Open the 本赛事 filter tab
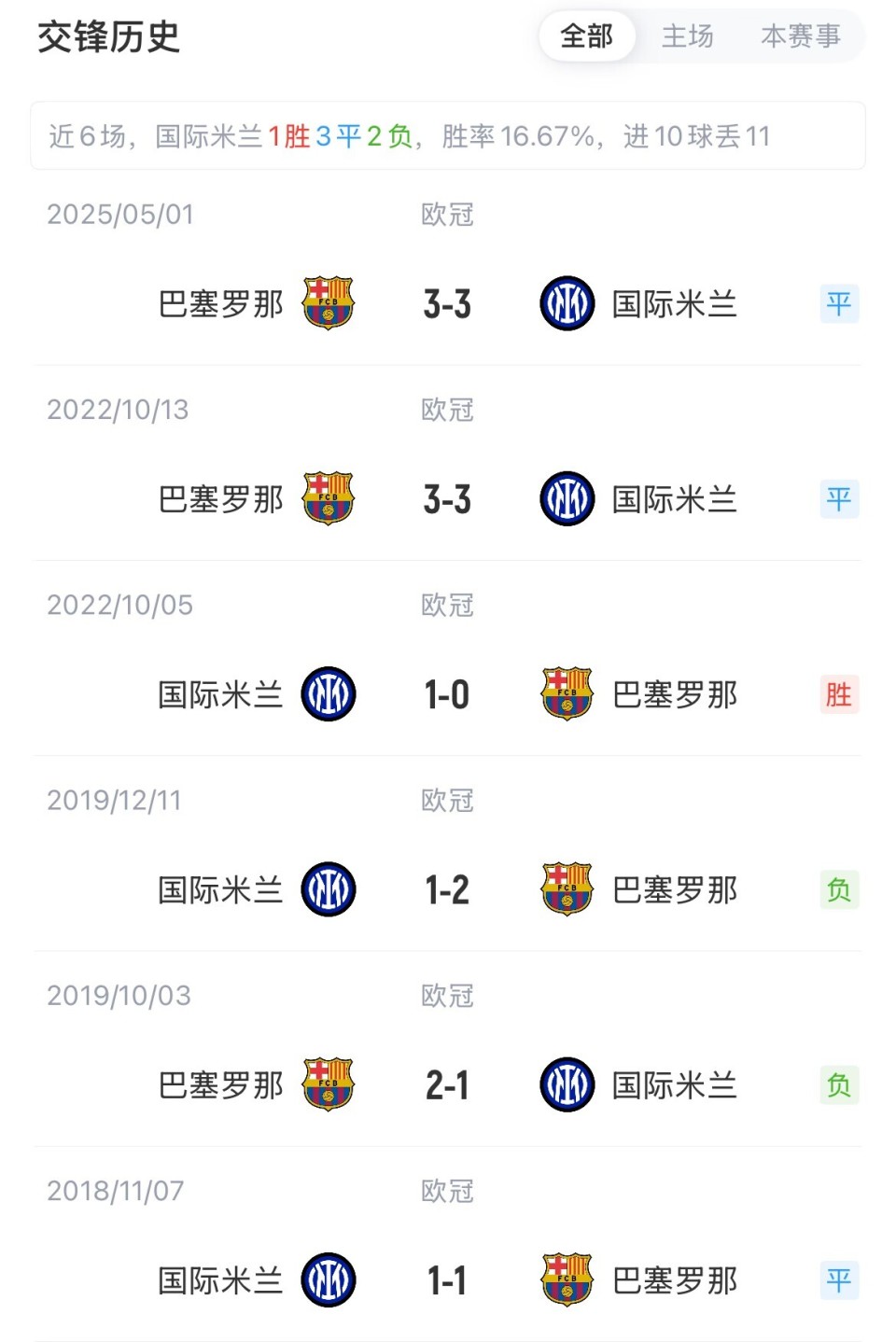This screenshot has width=896, height=1342. coord(801,35)
